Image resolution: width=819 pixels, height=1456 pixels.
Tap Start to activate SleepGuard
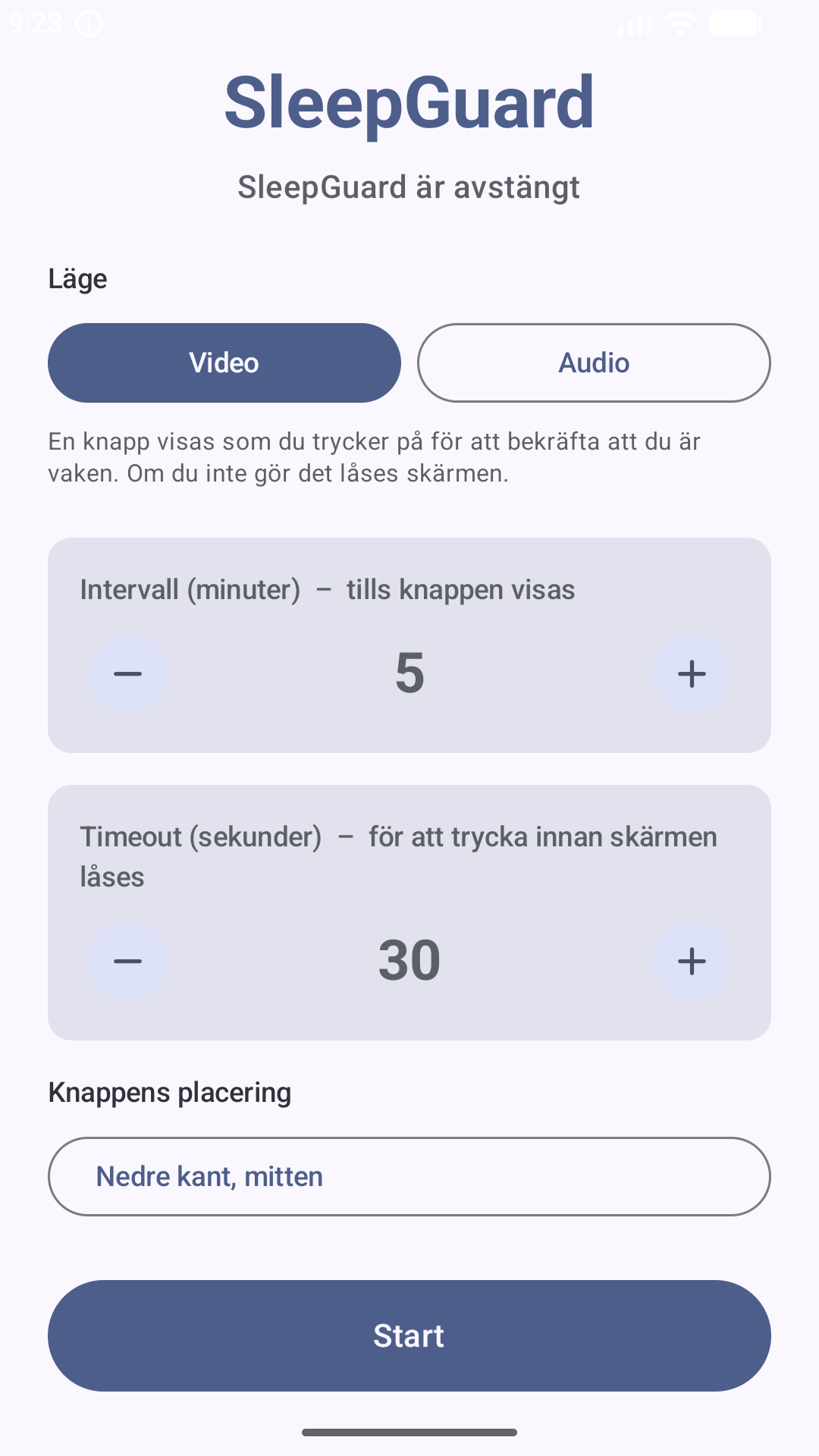[x=409, y=1335]
